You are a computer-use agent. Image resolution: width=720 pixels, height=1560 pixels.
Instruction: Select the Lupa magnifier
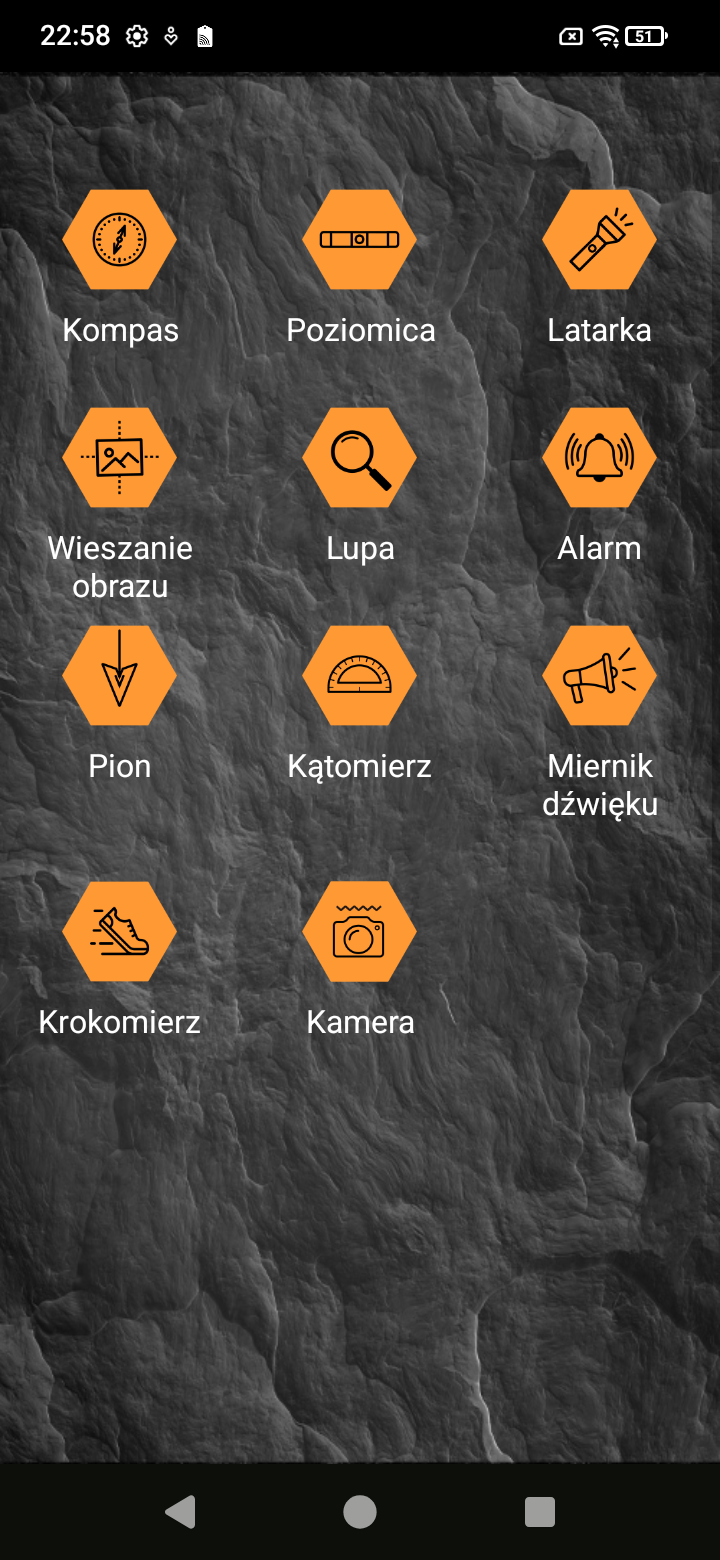tap(360, 458)
